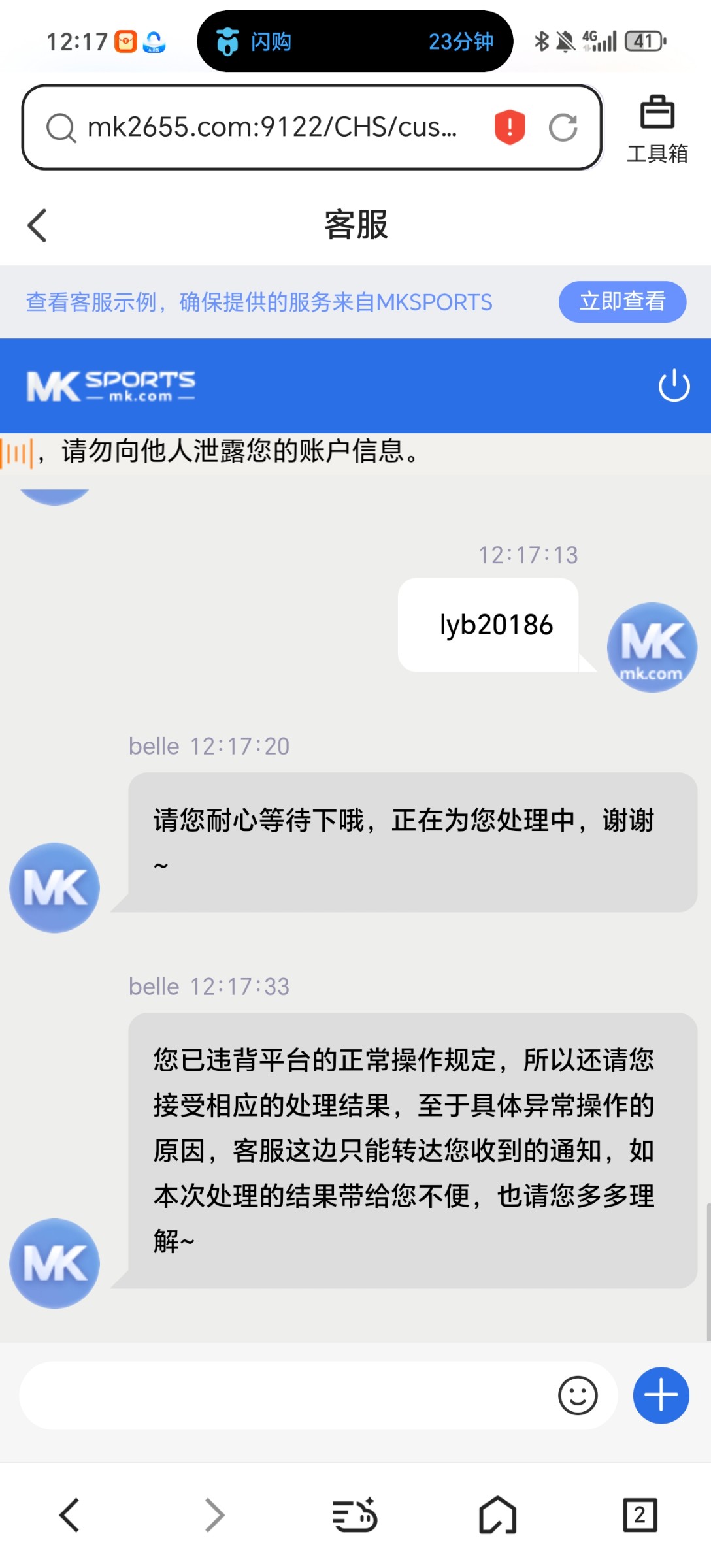Tap the 立即查看 button

[622, 302]
